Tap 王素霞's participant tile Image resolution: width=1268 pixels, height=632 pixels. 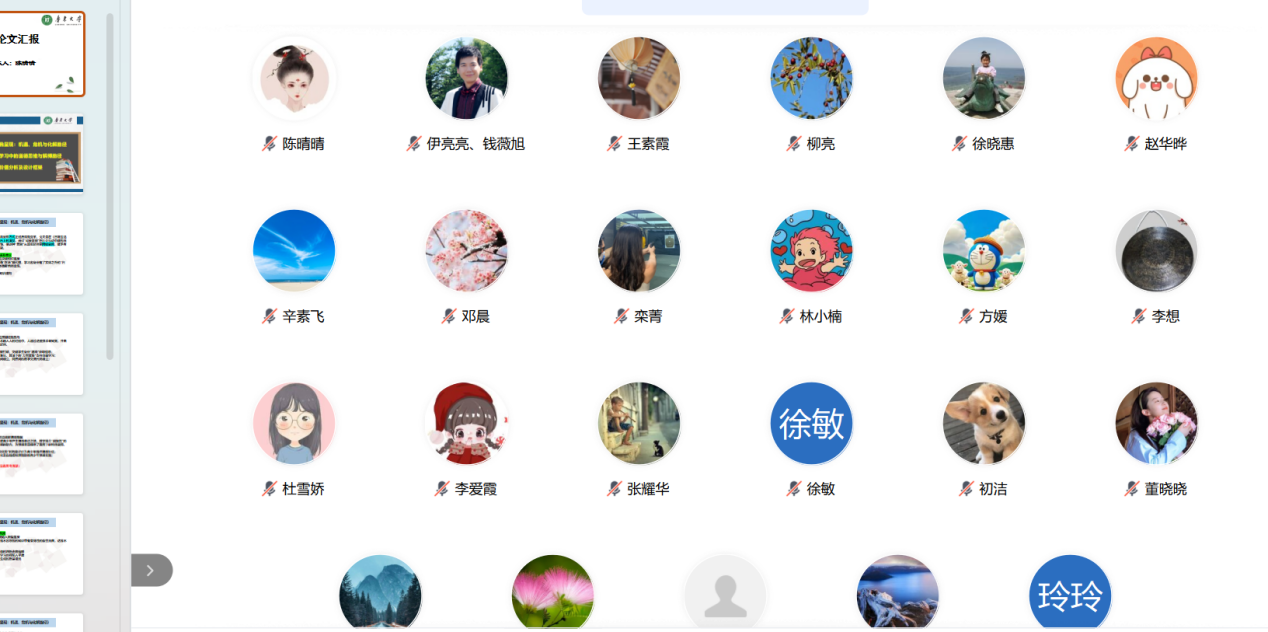pyautogui.click(x=639, y=79)
